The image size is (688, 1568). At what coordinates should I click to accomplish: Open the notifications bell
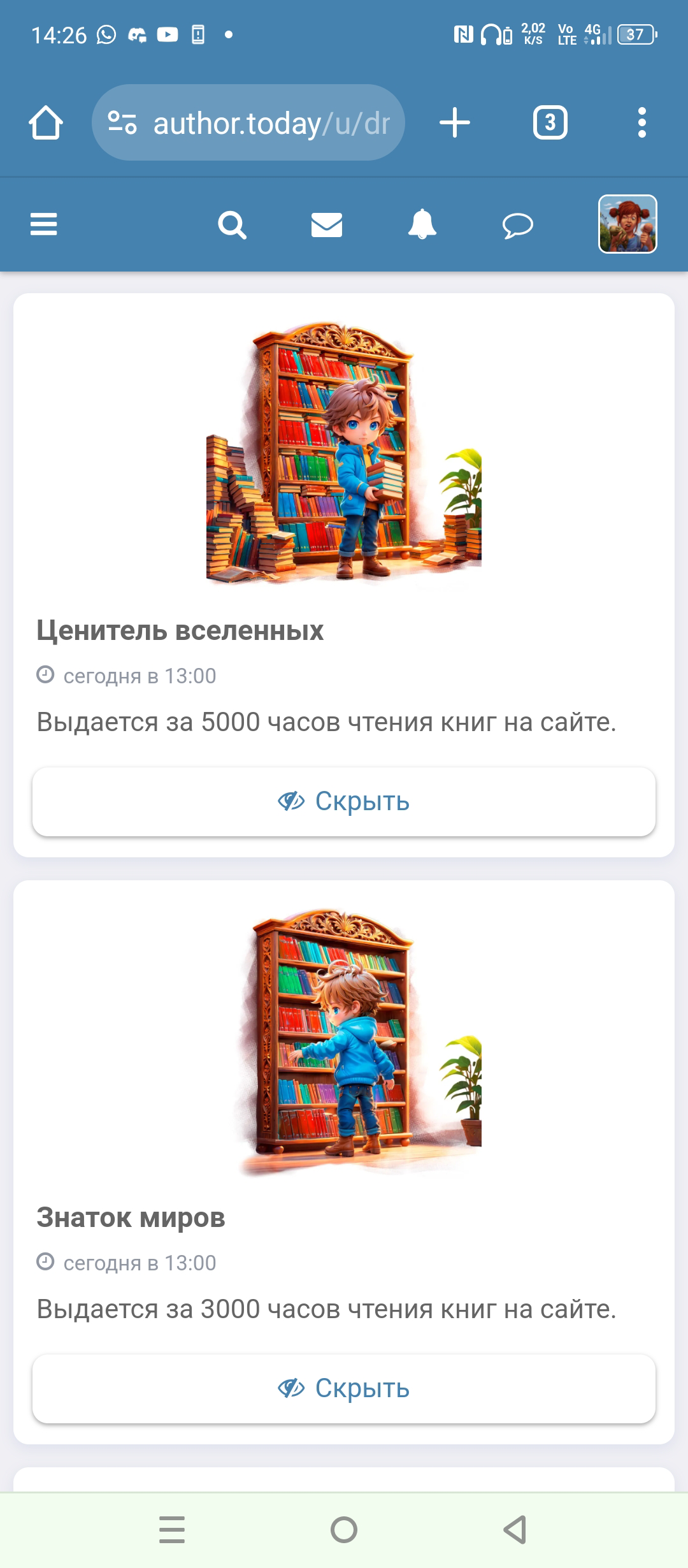tap(422, 224)
